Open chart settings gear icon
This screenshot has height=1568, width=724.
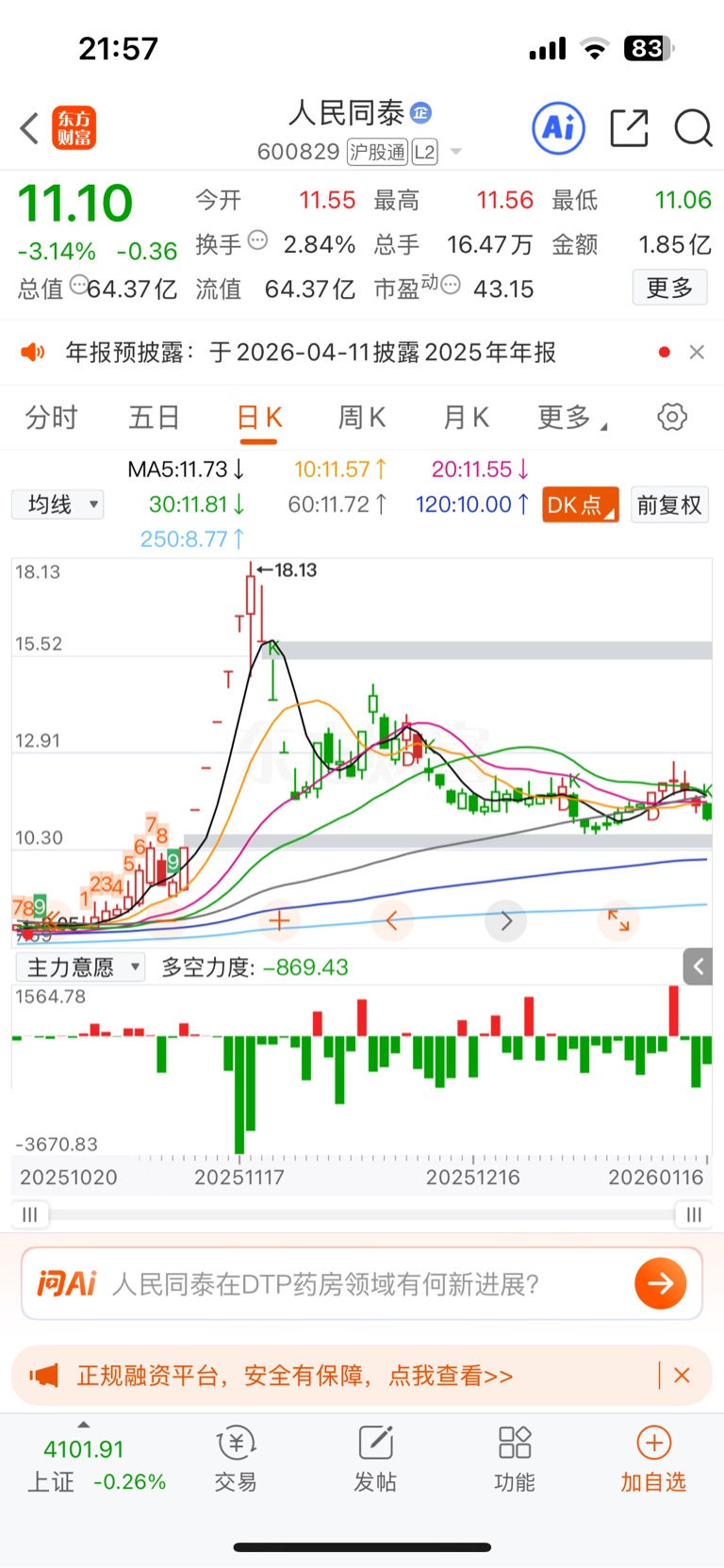click(x=672, y=417)
